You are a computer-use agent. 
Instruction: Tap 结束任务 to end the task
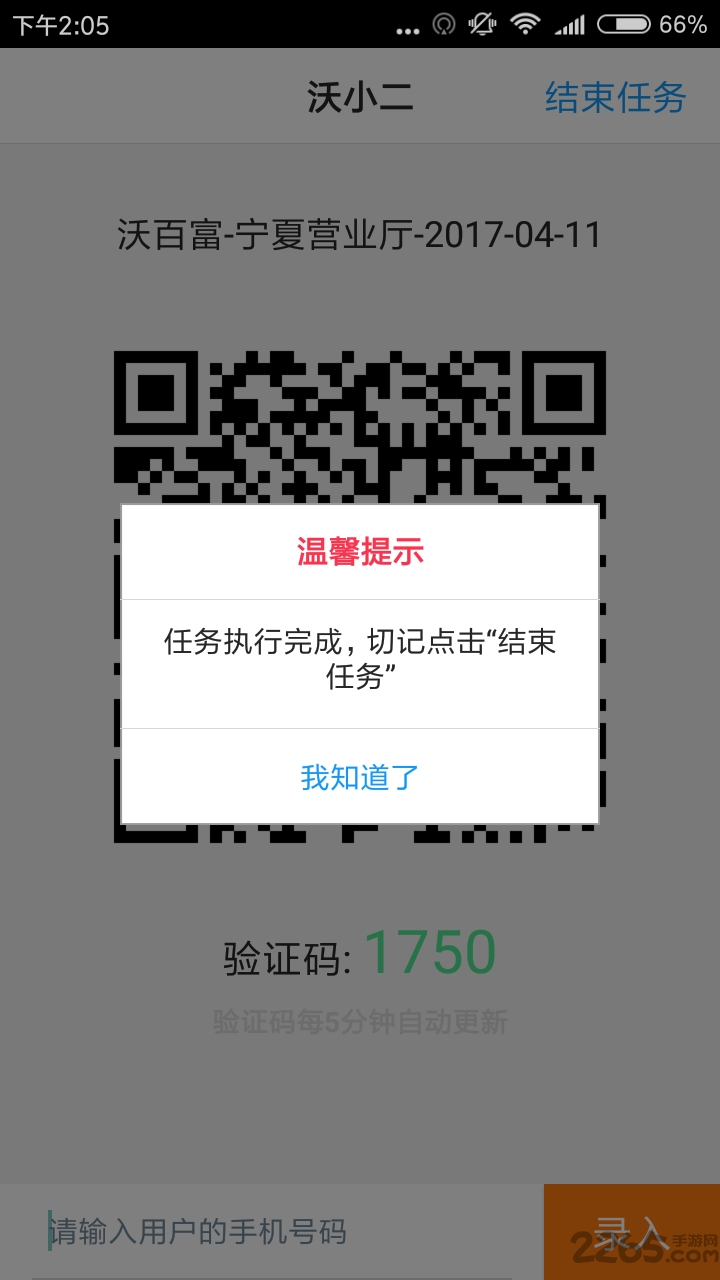click(615, 98)
